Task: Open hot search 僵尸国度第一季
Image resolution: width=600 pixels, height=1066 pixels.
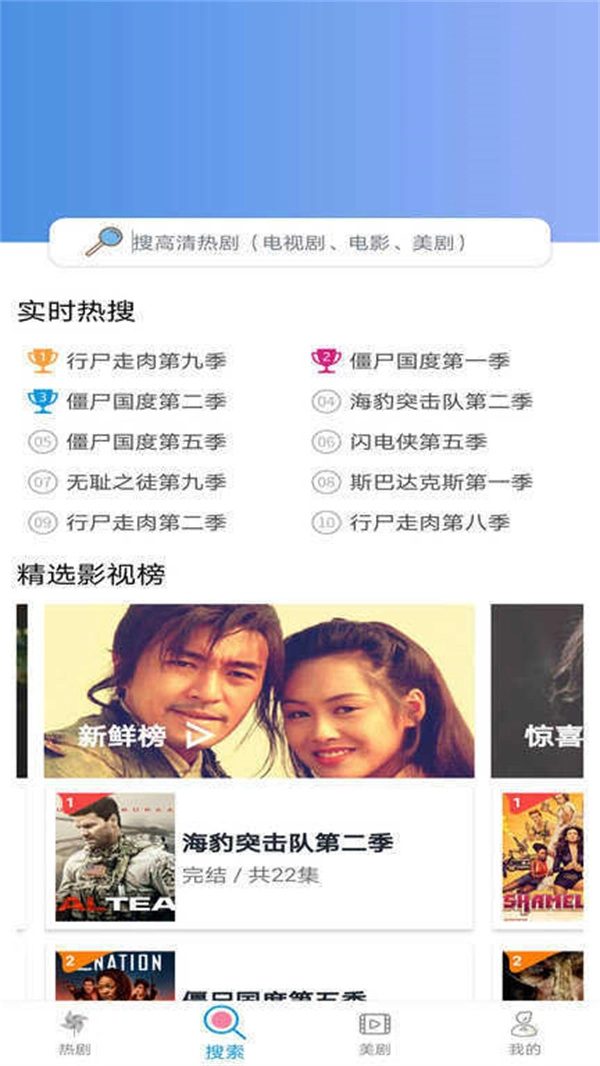Action: (429, 361)
